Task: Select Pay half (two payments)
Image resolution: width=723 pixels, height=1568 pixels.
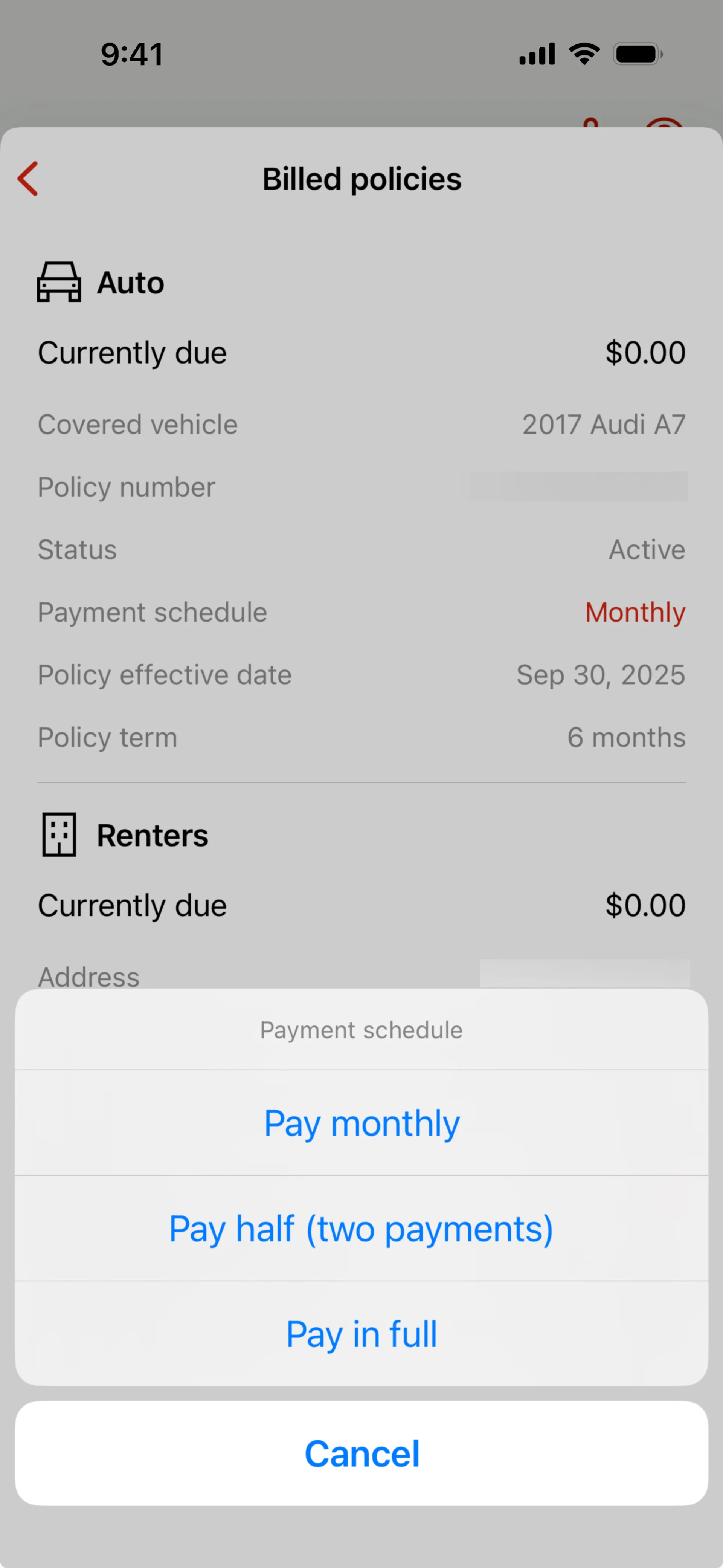Action: tap(361, 1228)
